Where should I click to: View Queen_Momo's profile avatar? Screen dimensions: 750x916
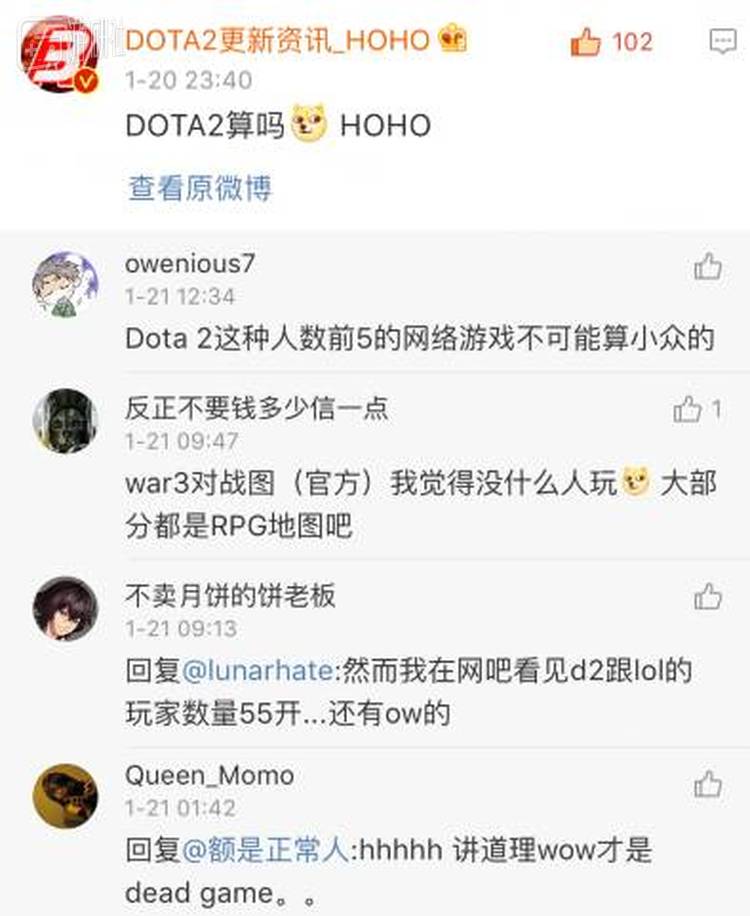(65, 797)
